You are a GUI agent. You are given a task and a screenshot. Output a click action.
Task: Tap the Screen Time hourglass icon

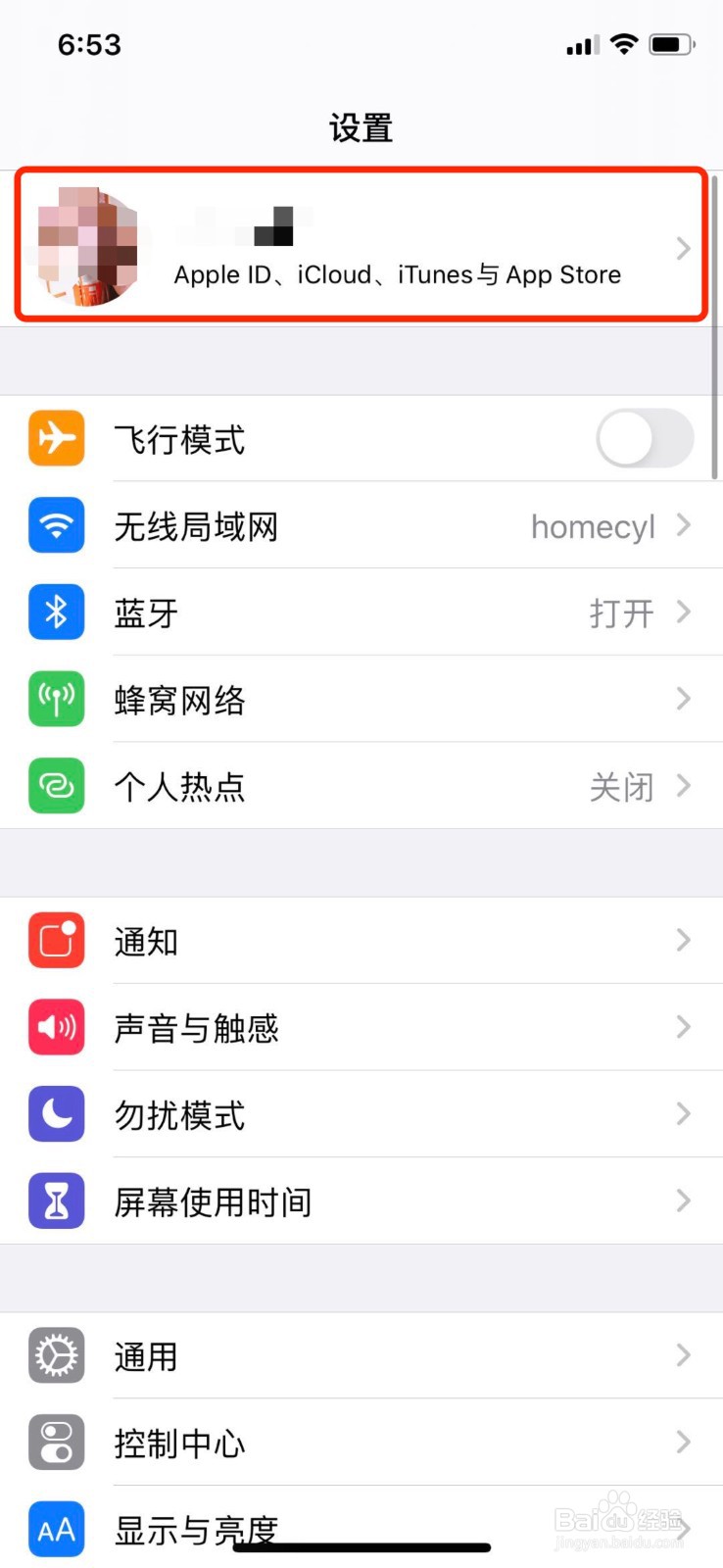coord(56,1200)
